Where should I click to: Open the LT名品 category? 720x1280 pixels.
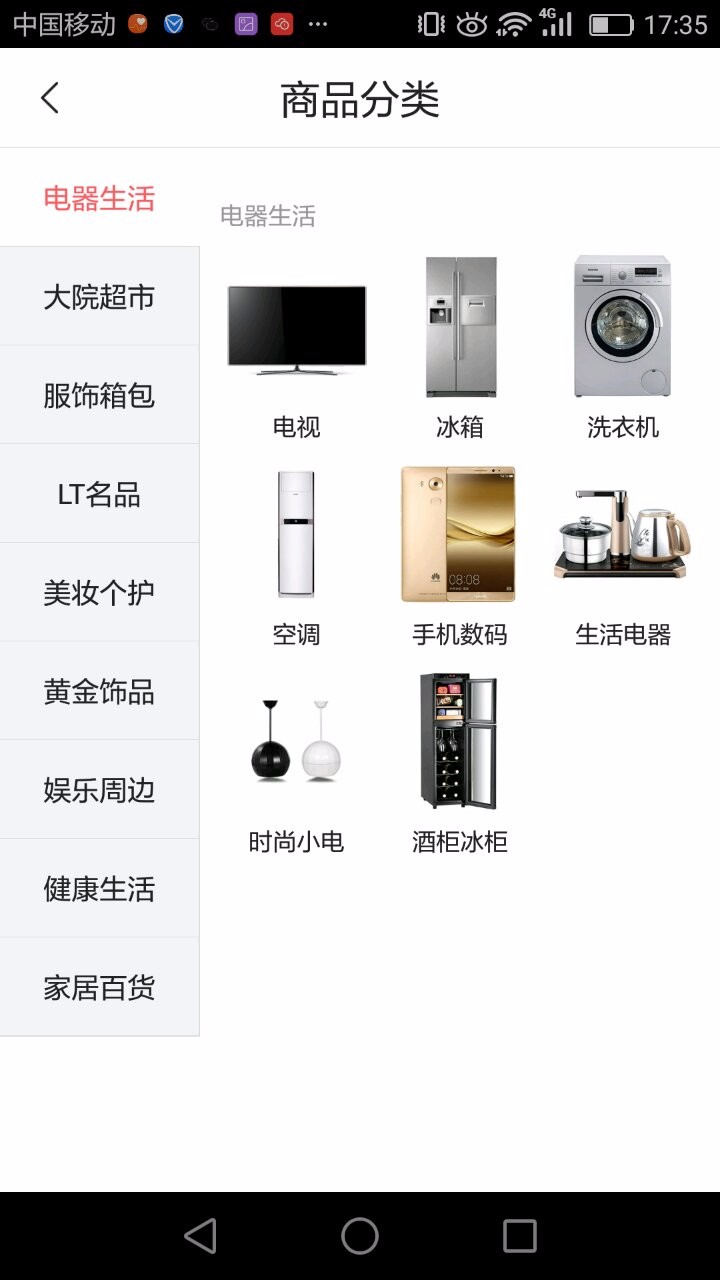(x=99, y=492)
